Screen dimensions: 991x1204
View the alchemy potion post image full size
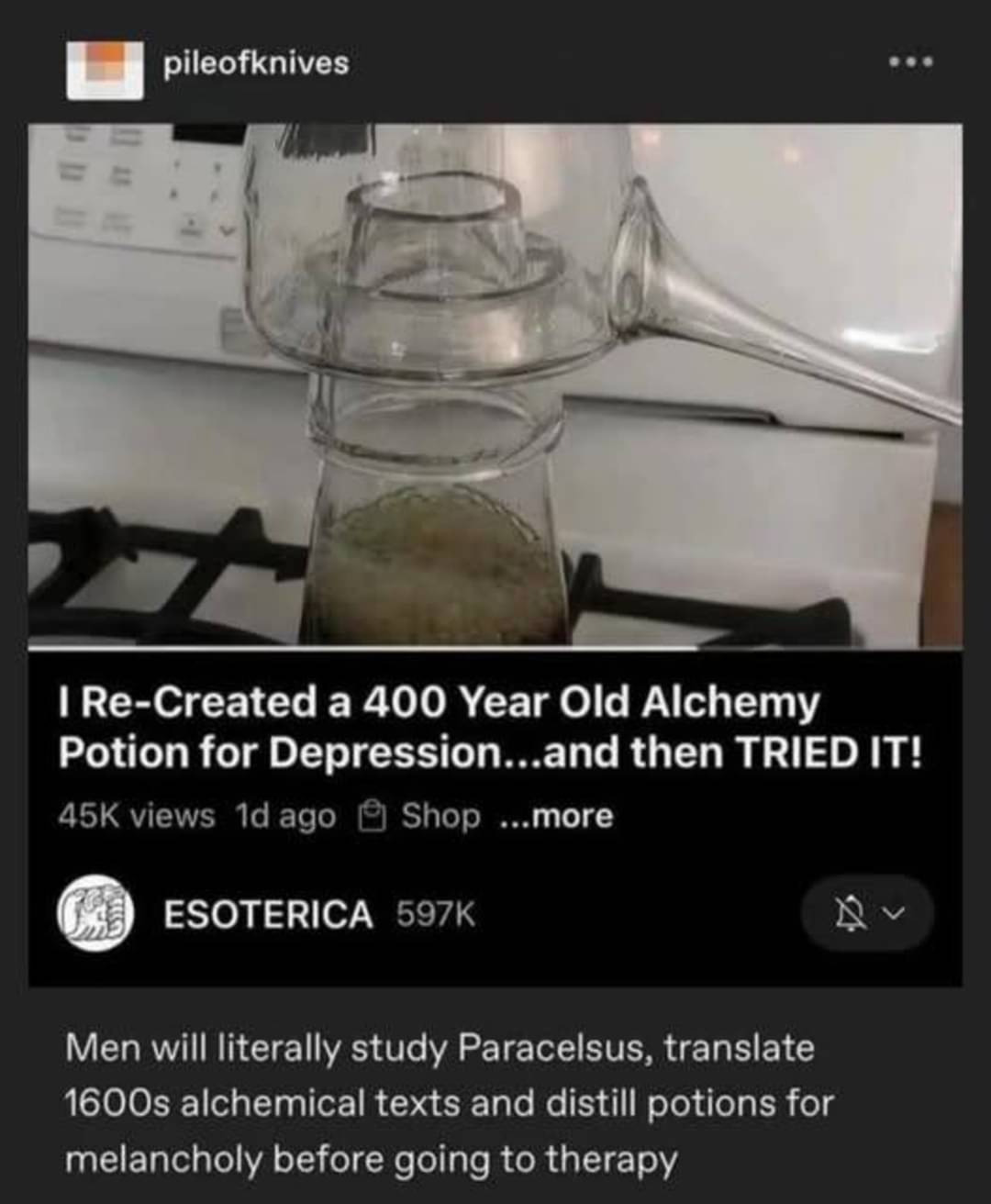(x=495, y=385)
